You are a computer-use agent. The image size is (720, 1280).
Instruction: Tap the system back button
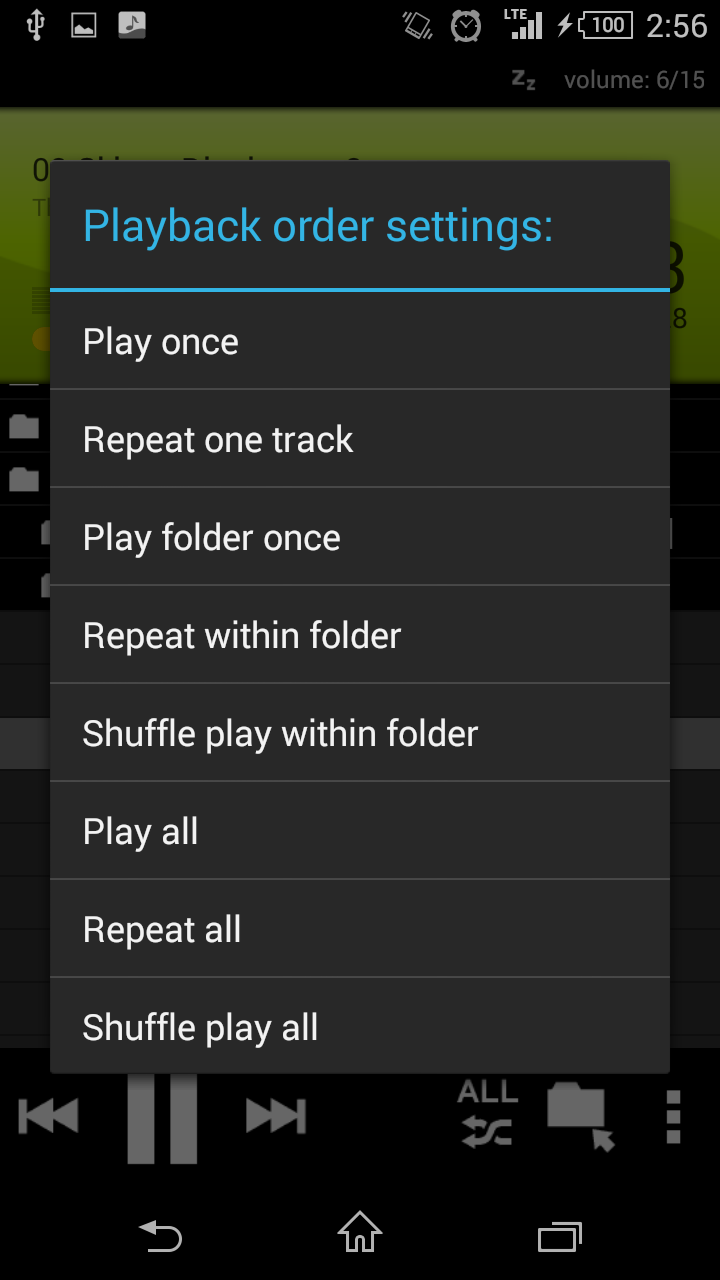(160, 1236)
